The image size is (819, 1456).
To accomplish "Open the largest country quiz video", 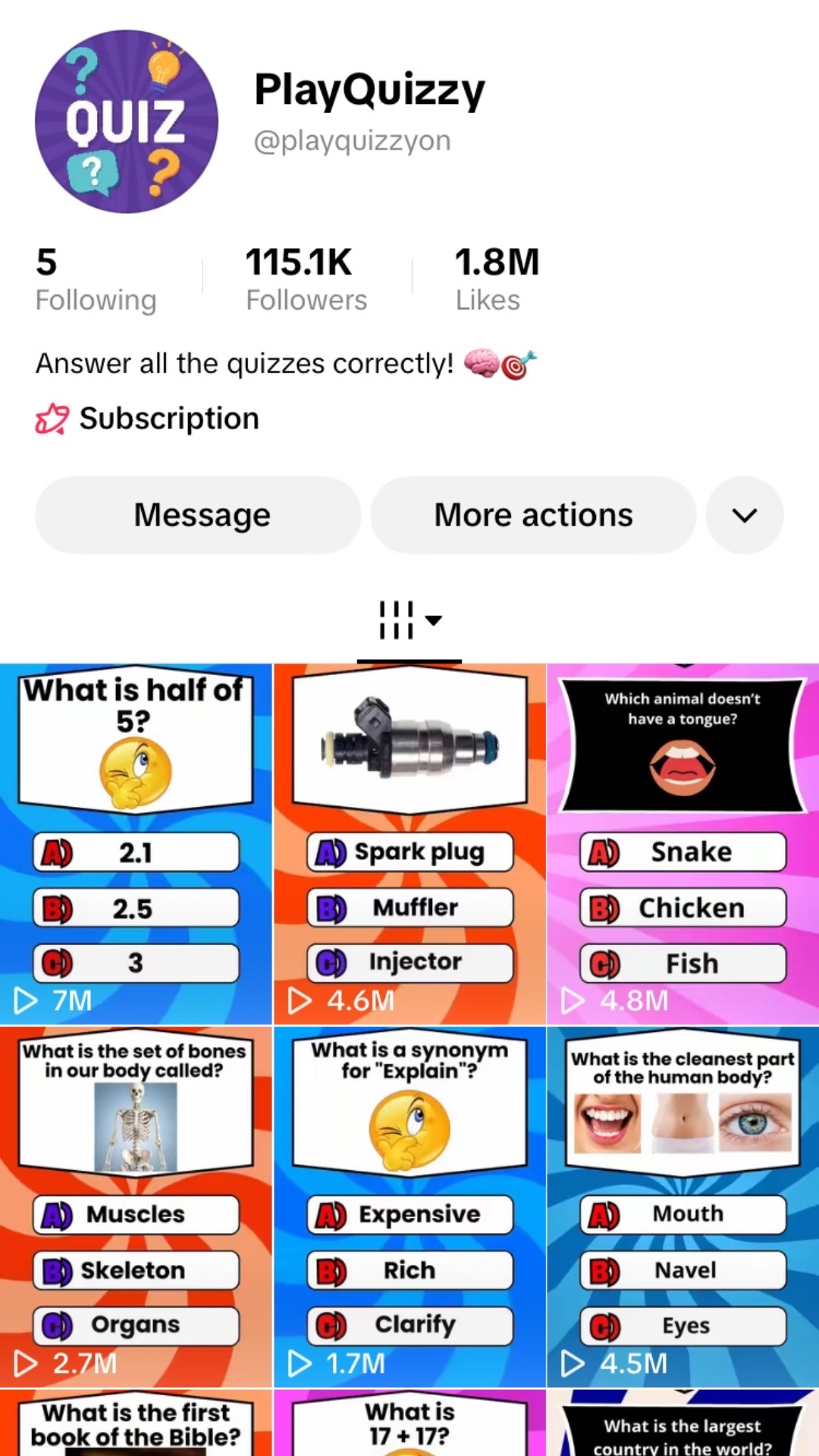I will (682, 1424).
